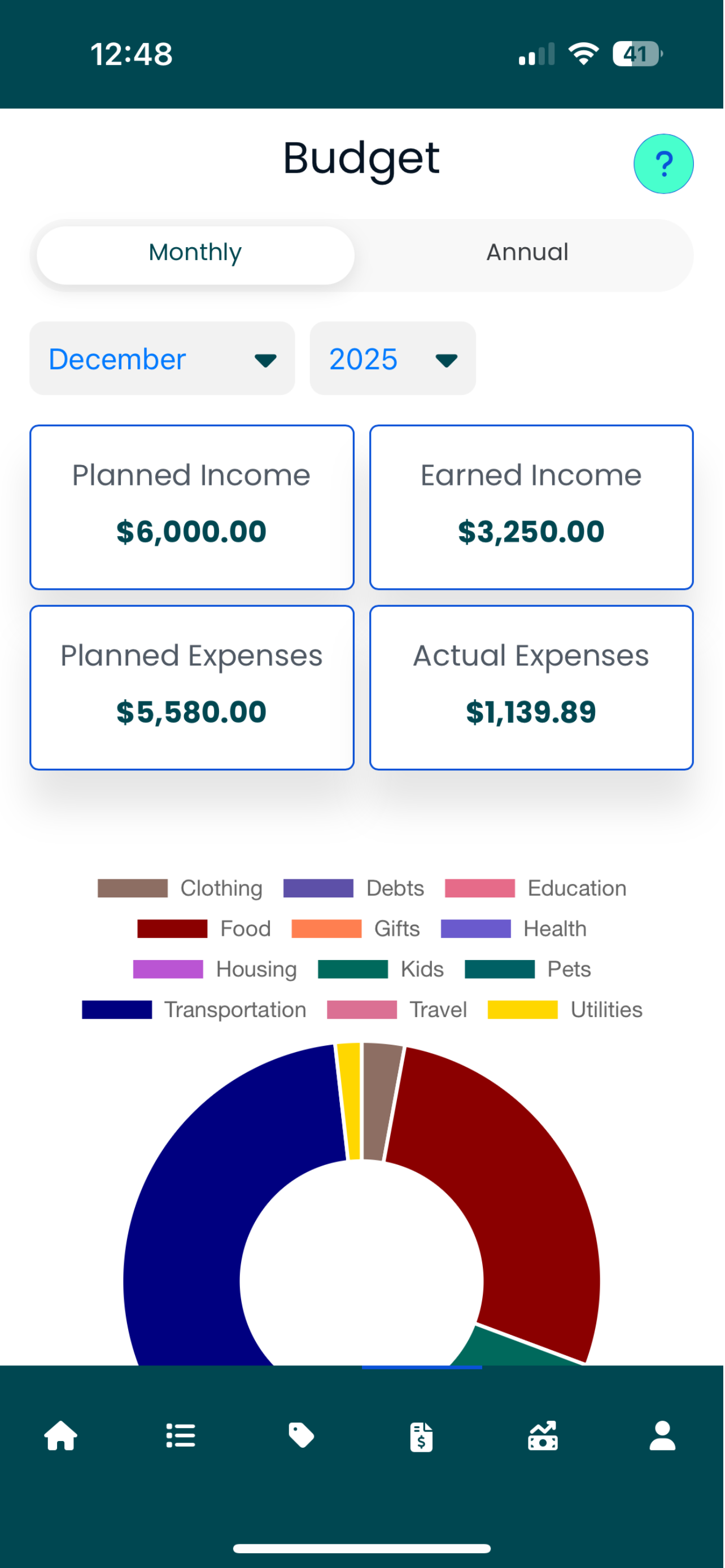Image resolution: width=725 pixels, height=1568 pixels.
Task: Toggle Transportation category in chart legend
Action: 195,1010
